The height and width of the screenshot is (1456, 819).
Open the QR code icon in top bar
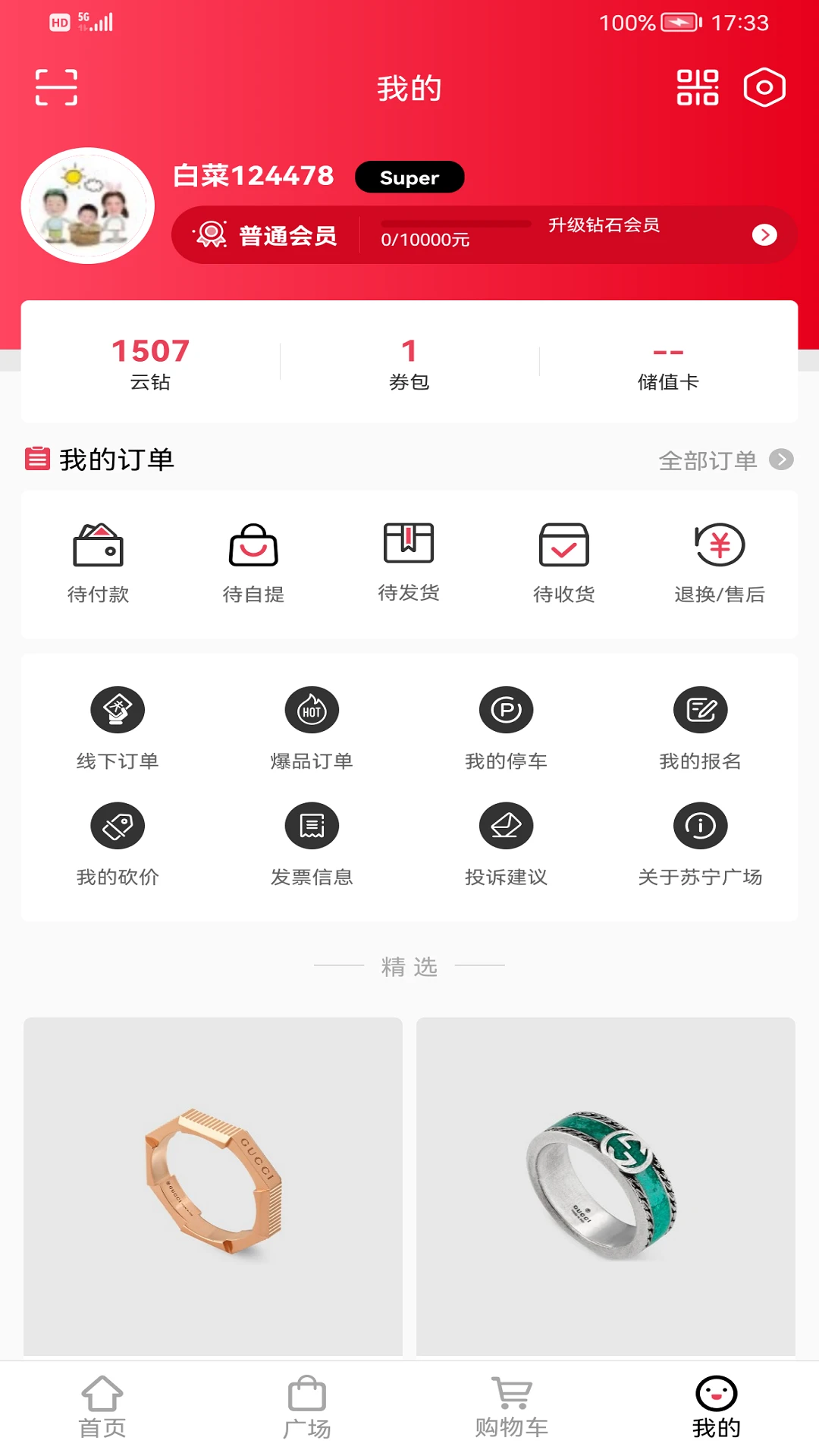(697, 86)
